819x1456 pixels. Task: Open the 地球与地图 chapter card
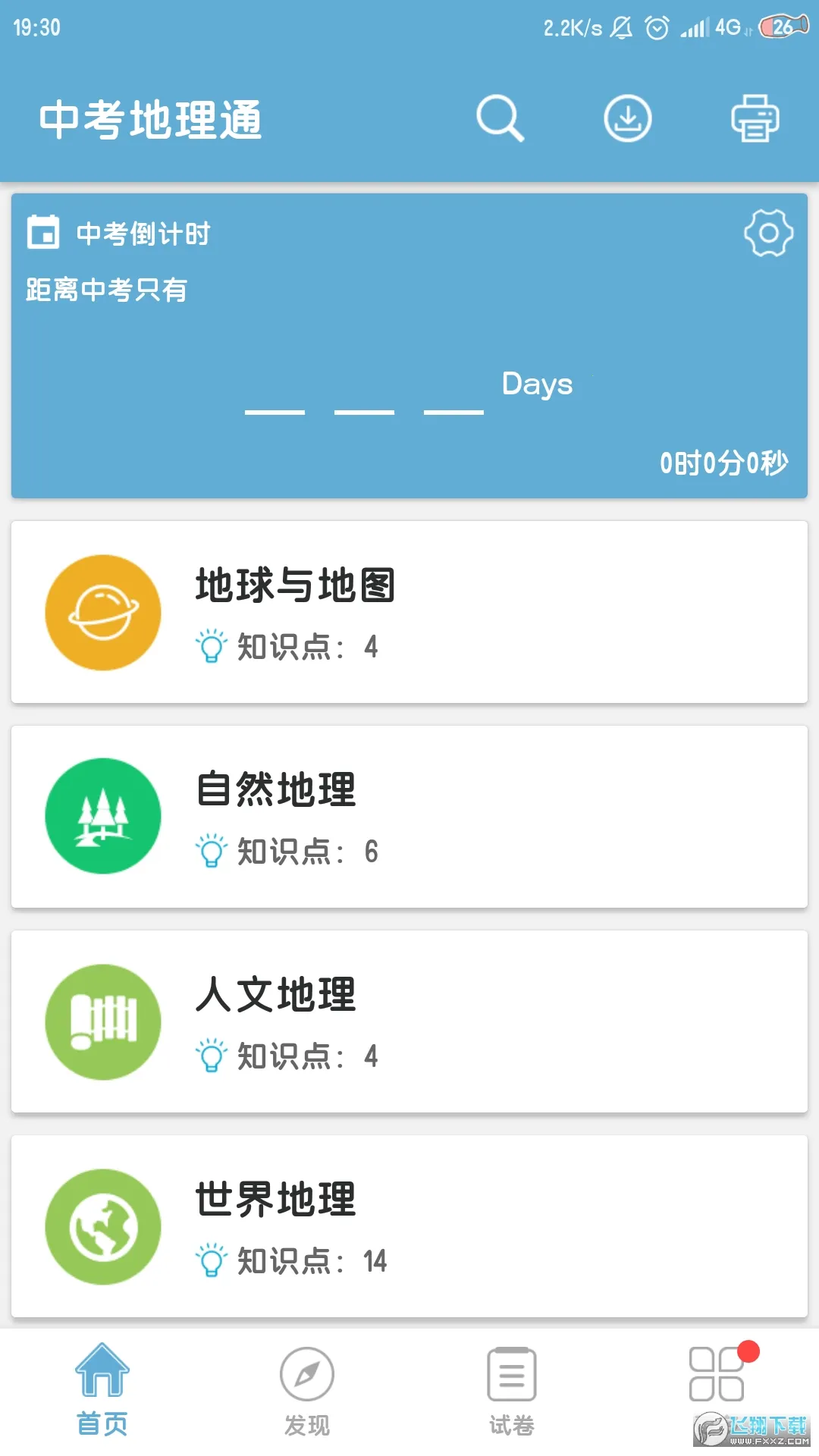409,612
